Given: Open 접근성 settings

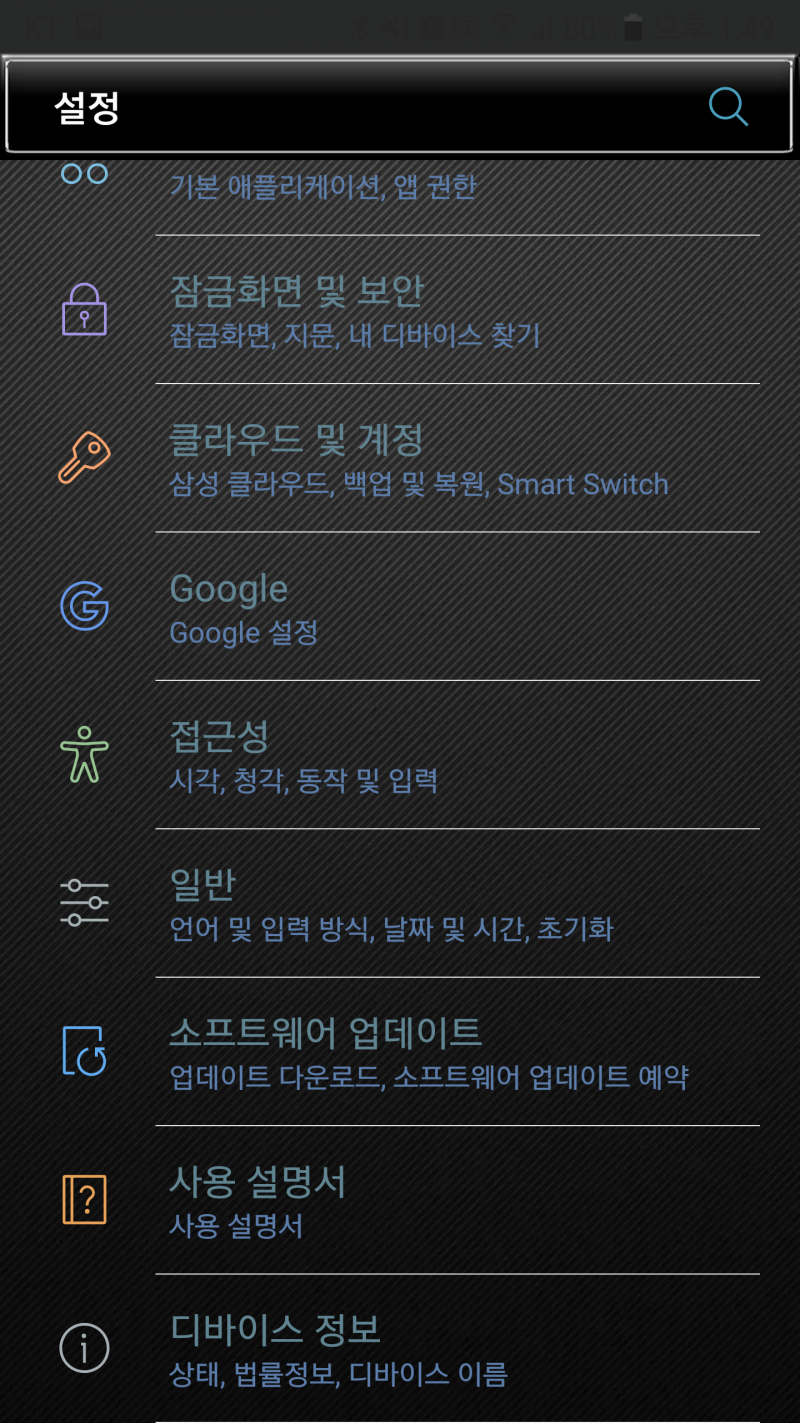Looking at the screenshot, I should [x=400, y=755].
